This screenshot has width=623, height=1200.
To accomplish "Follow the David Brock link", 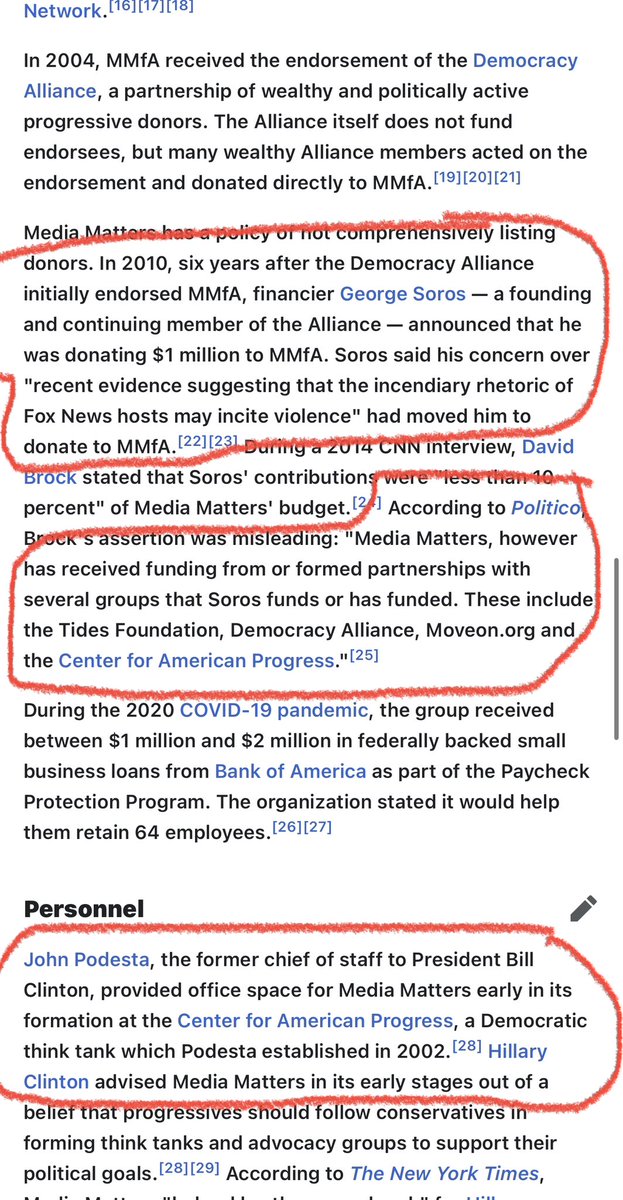I will (x=547, y=446).
